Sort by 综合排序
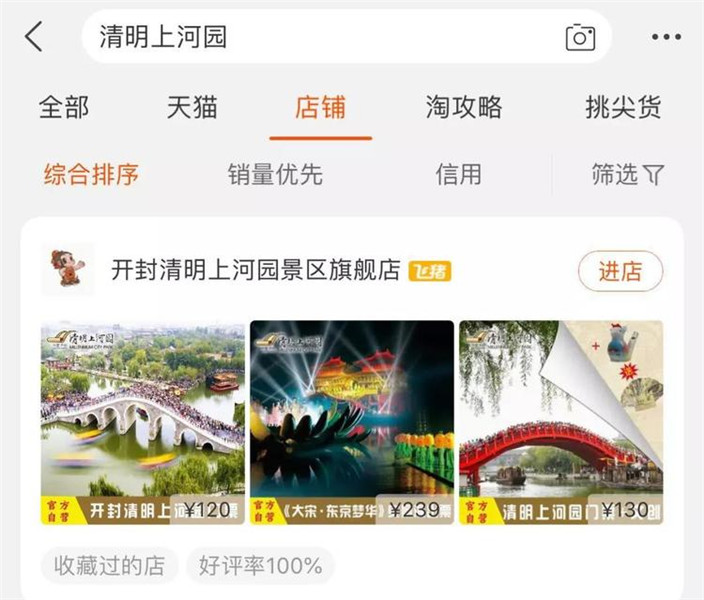Viewport: 704px width, 600px height. click(91, 174)
